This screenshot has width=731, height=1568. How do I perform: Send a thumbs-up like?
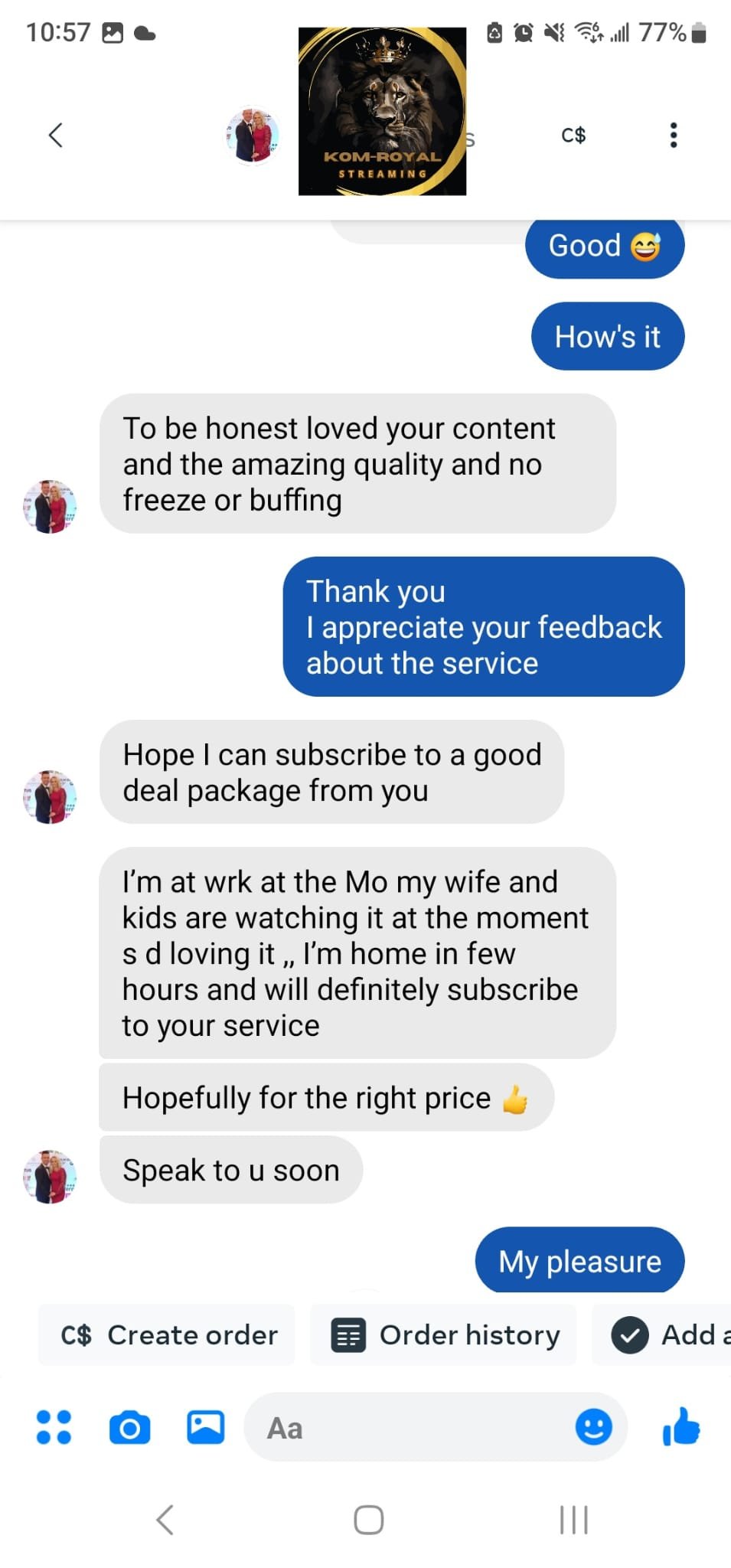680,1427
